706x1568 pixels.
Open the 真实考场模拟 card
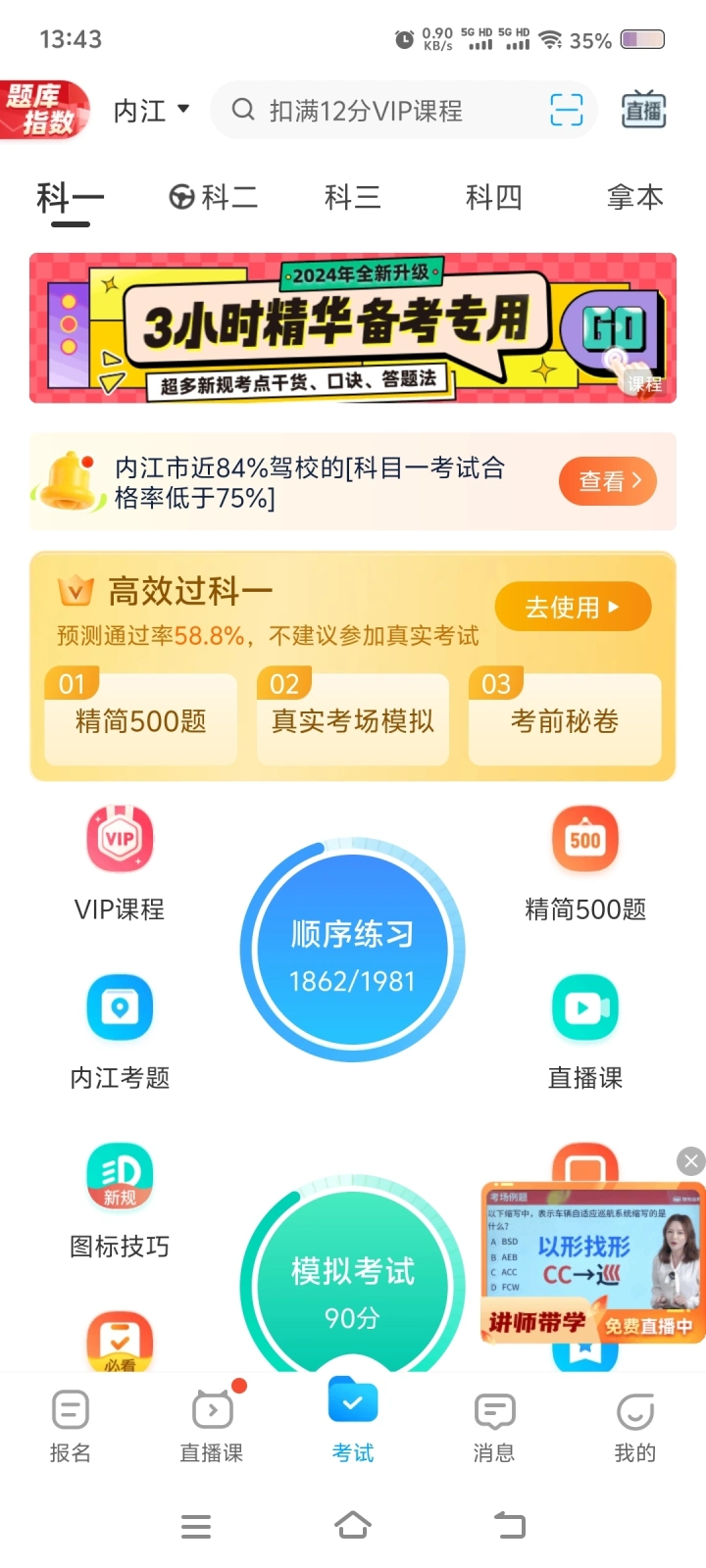353,721
